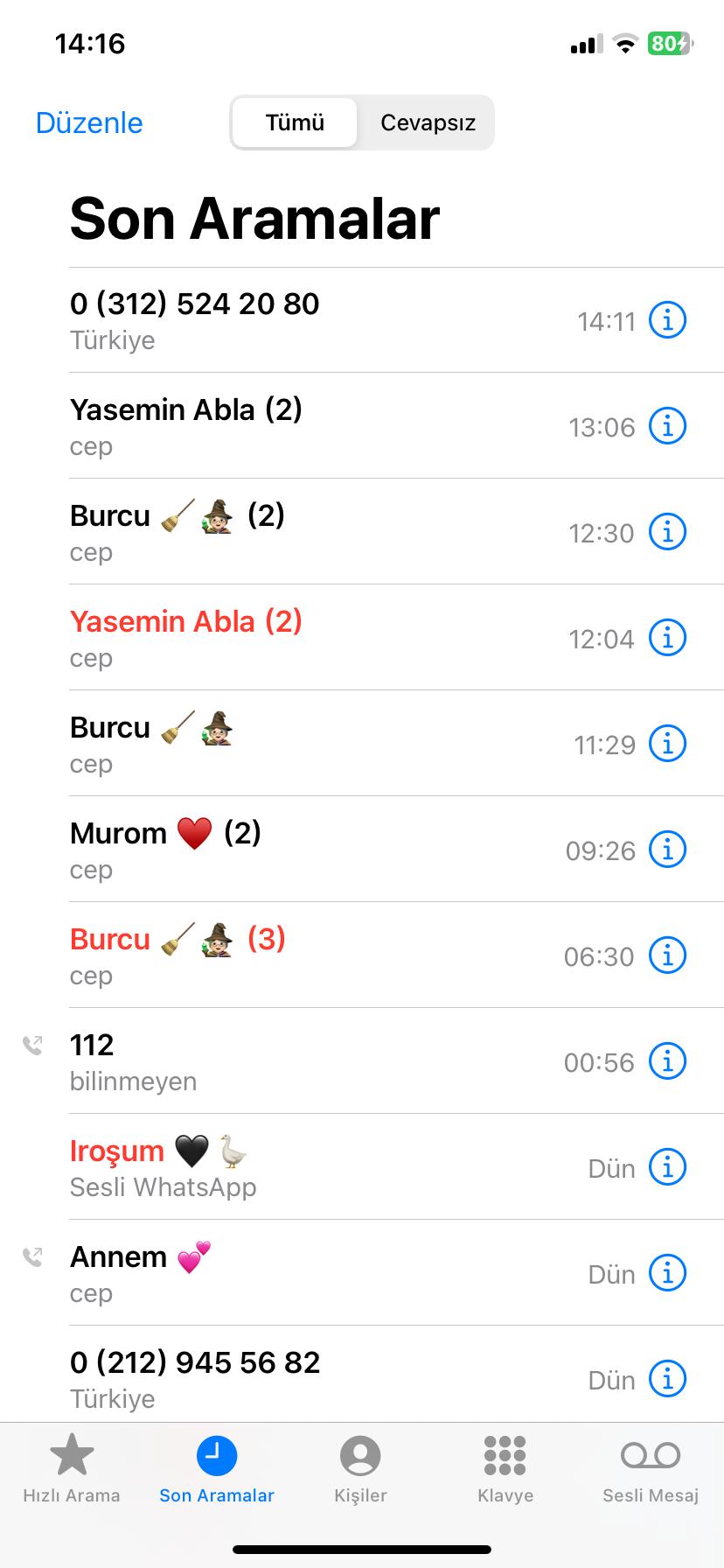The width and height of the screenshot is (724, 1568).
Task: Show details for Burcu's 12:30 call
Action: point(667,532)
